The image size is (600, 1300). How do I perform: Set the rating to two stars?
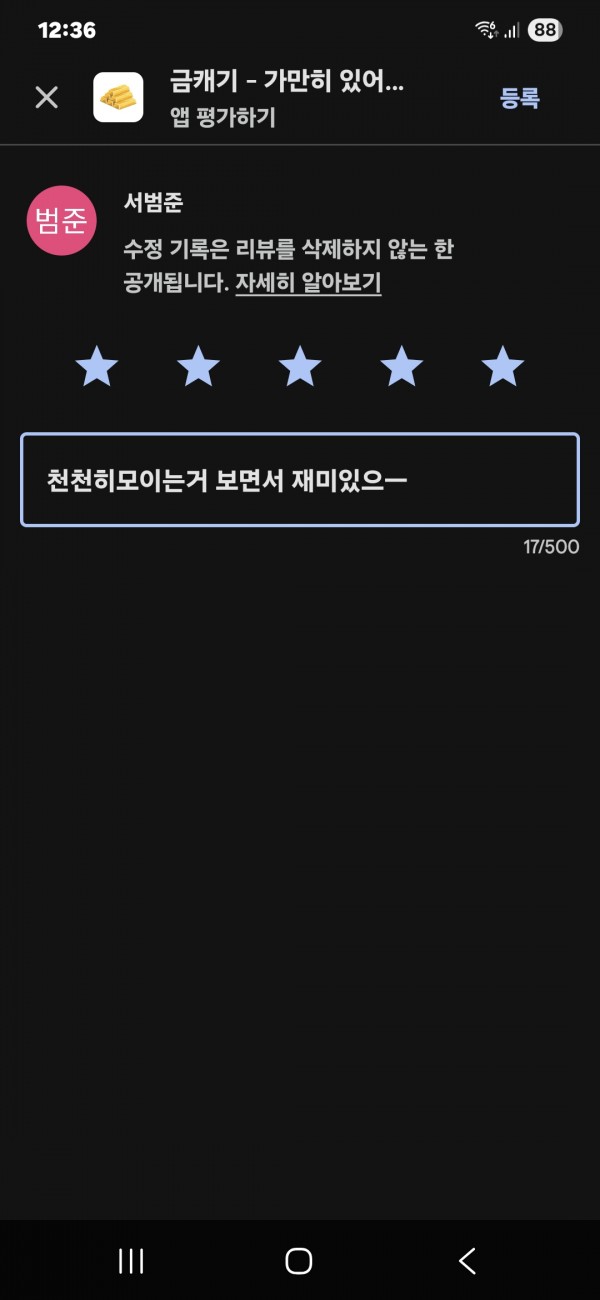pos(198,367)
